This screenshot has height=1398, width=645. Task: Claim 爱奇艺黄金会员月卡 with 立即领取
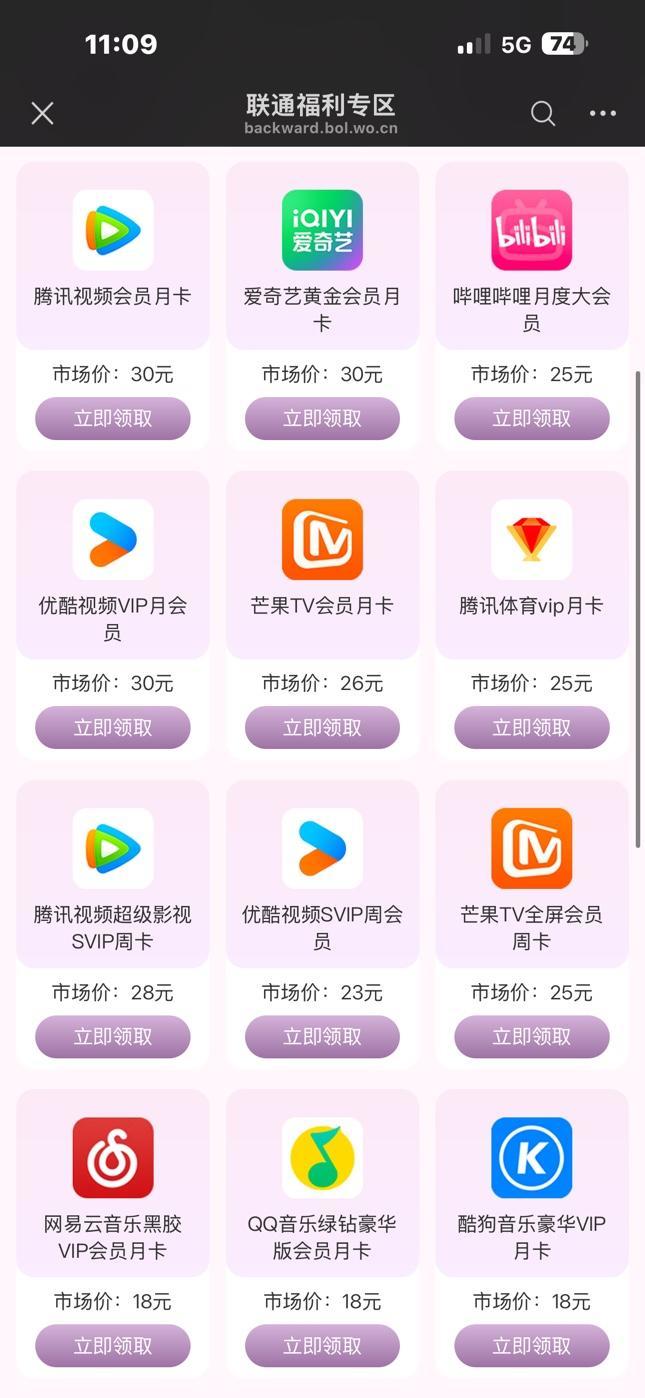click(322, 418)
